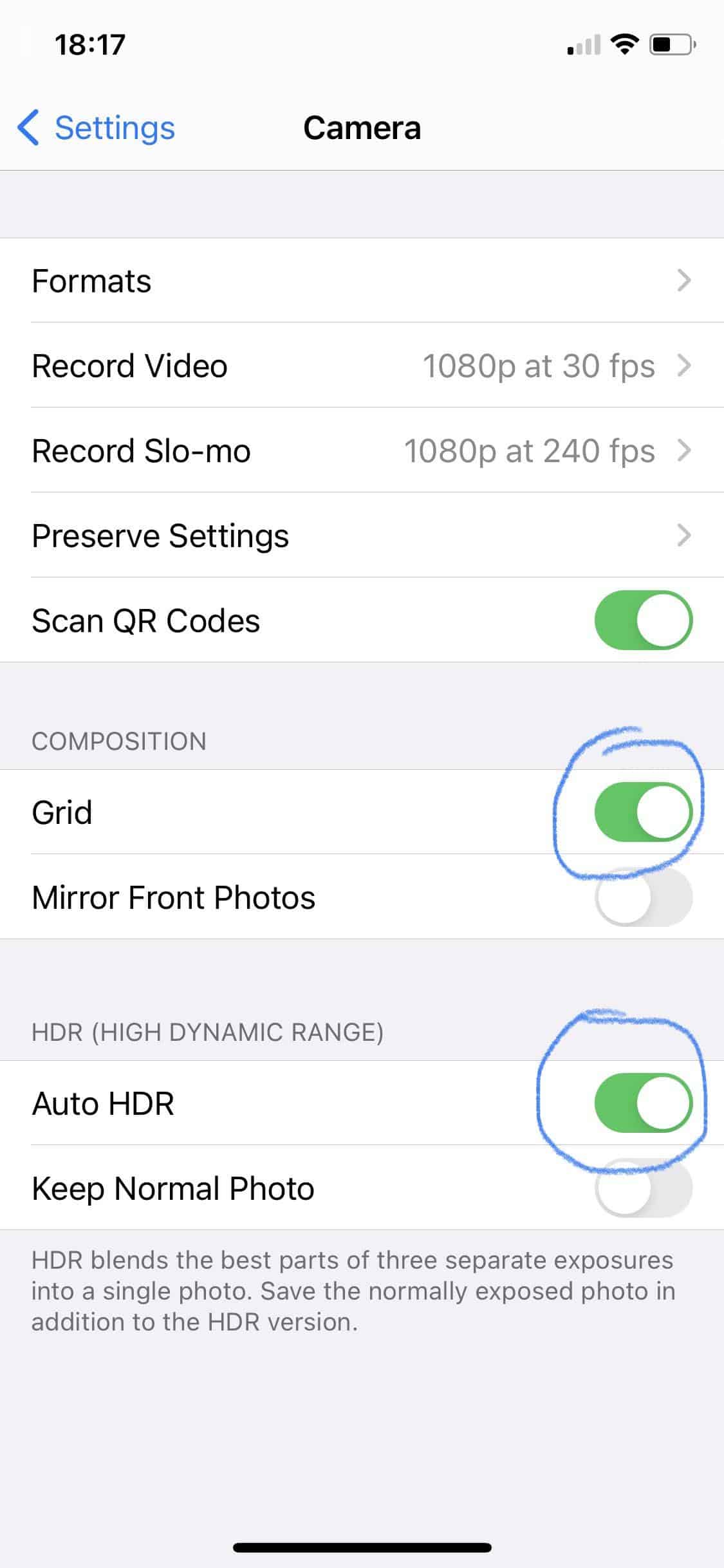This screenshot has height=1568, width=724.
Task: Switch on Keep Normal Photo
Action: point(643,1188)
